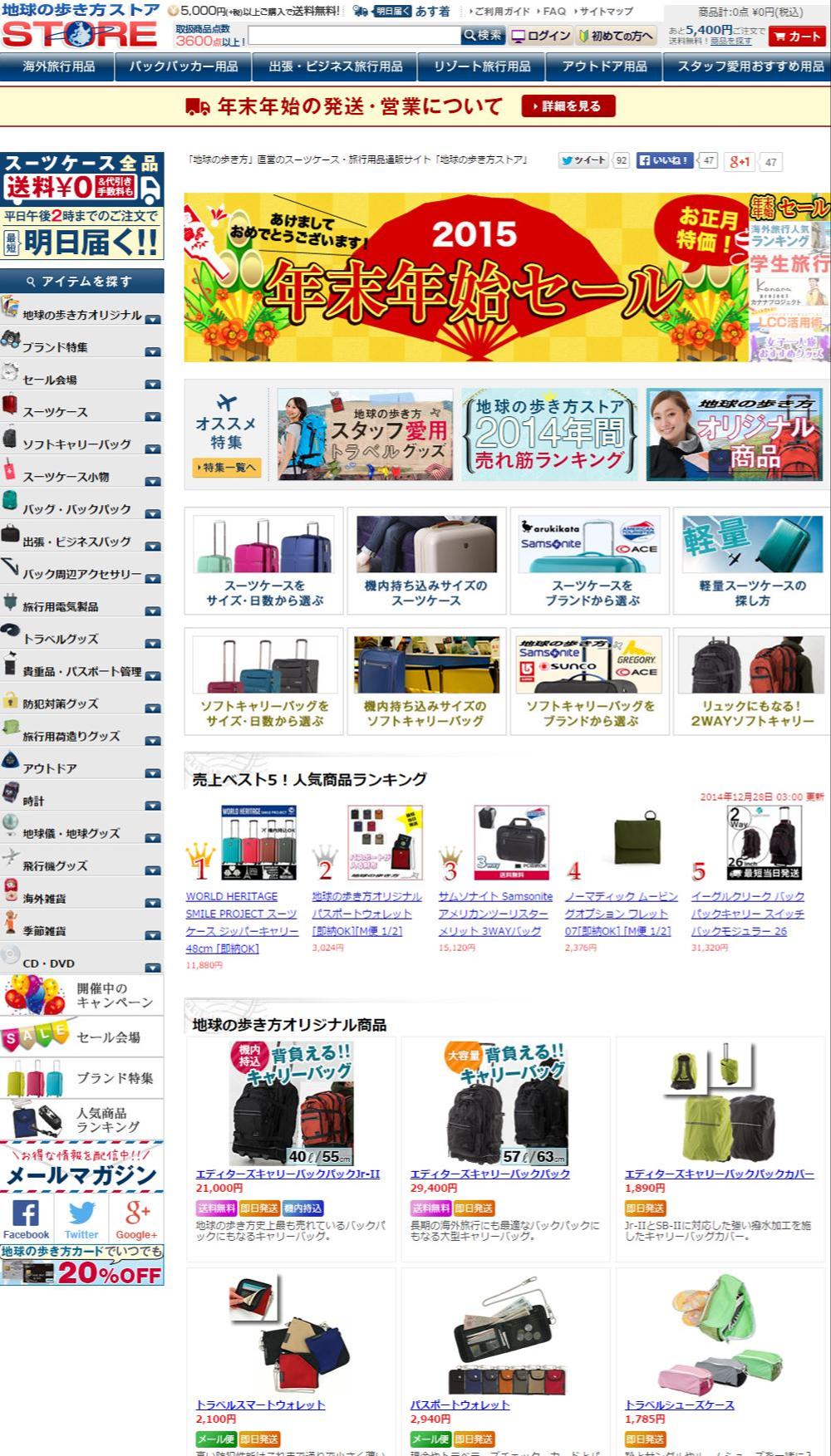Open the カート shopping cart

[798, 36]
